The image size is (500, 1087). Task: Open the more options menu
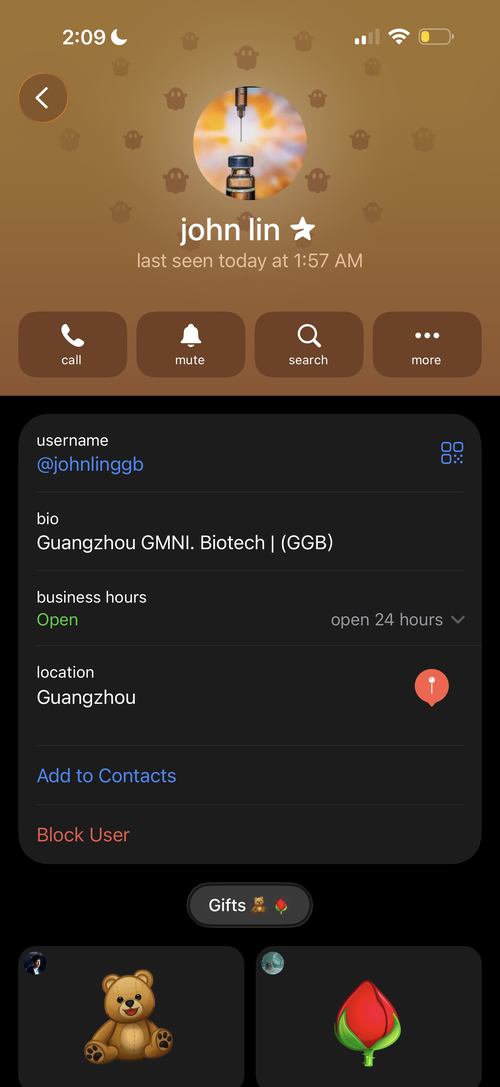pyautogui.click(x=427, y=345)
